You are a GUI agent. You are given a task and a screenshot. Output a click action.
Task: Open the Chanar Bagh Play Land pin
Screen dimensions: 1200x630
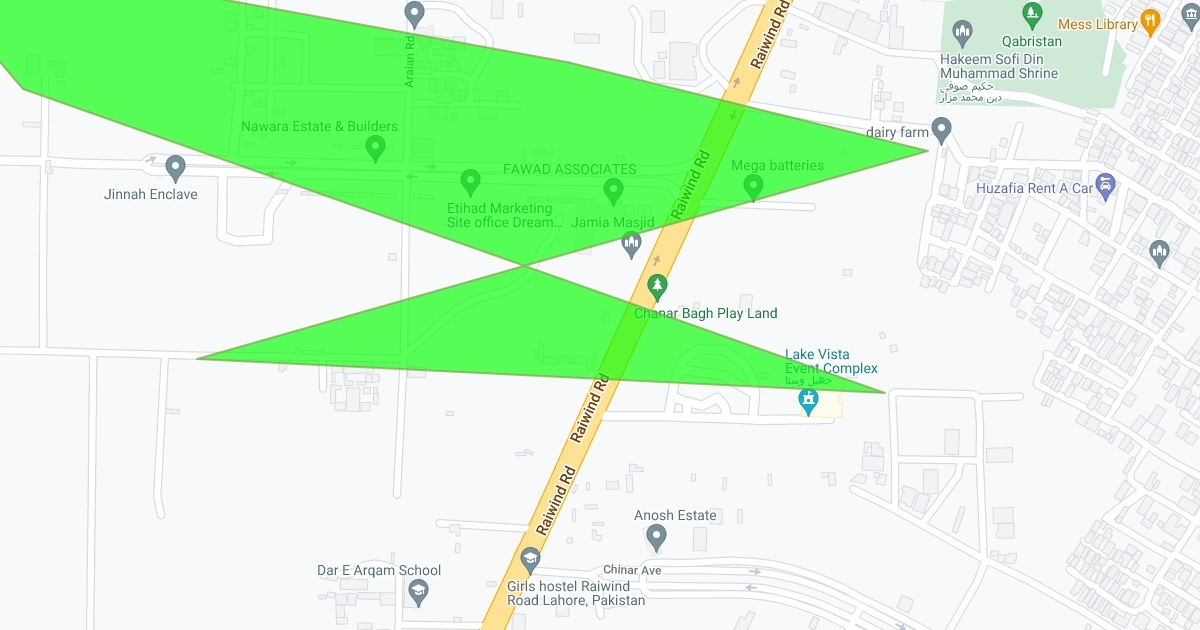(657, 288)
